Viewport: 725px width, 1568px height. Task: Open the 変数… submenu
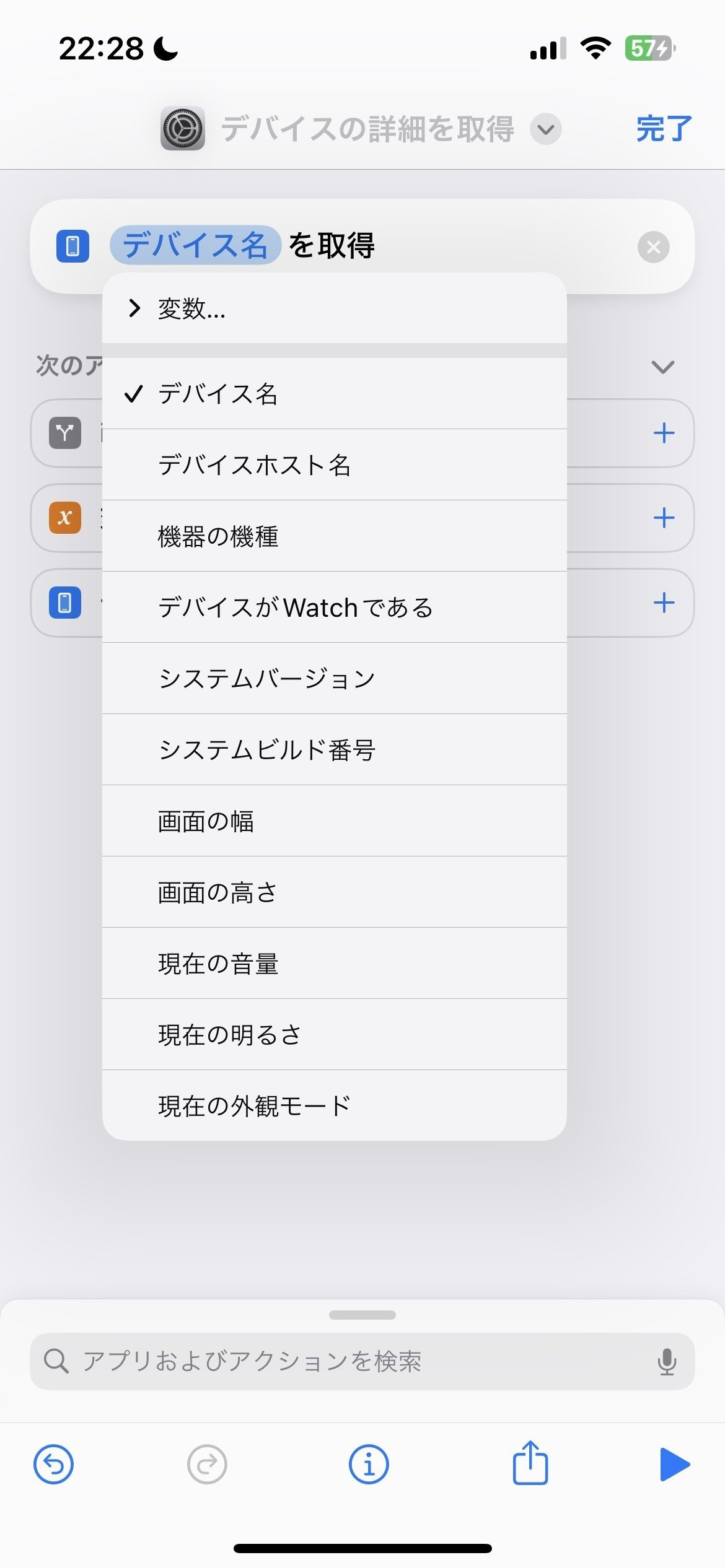tap(335, 308)
